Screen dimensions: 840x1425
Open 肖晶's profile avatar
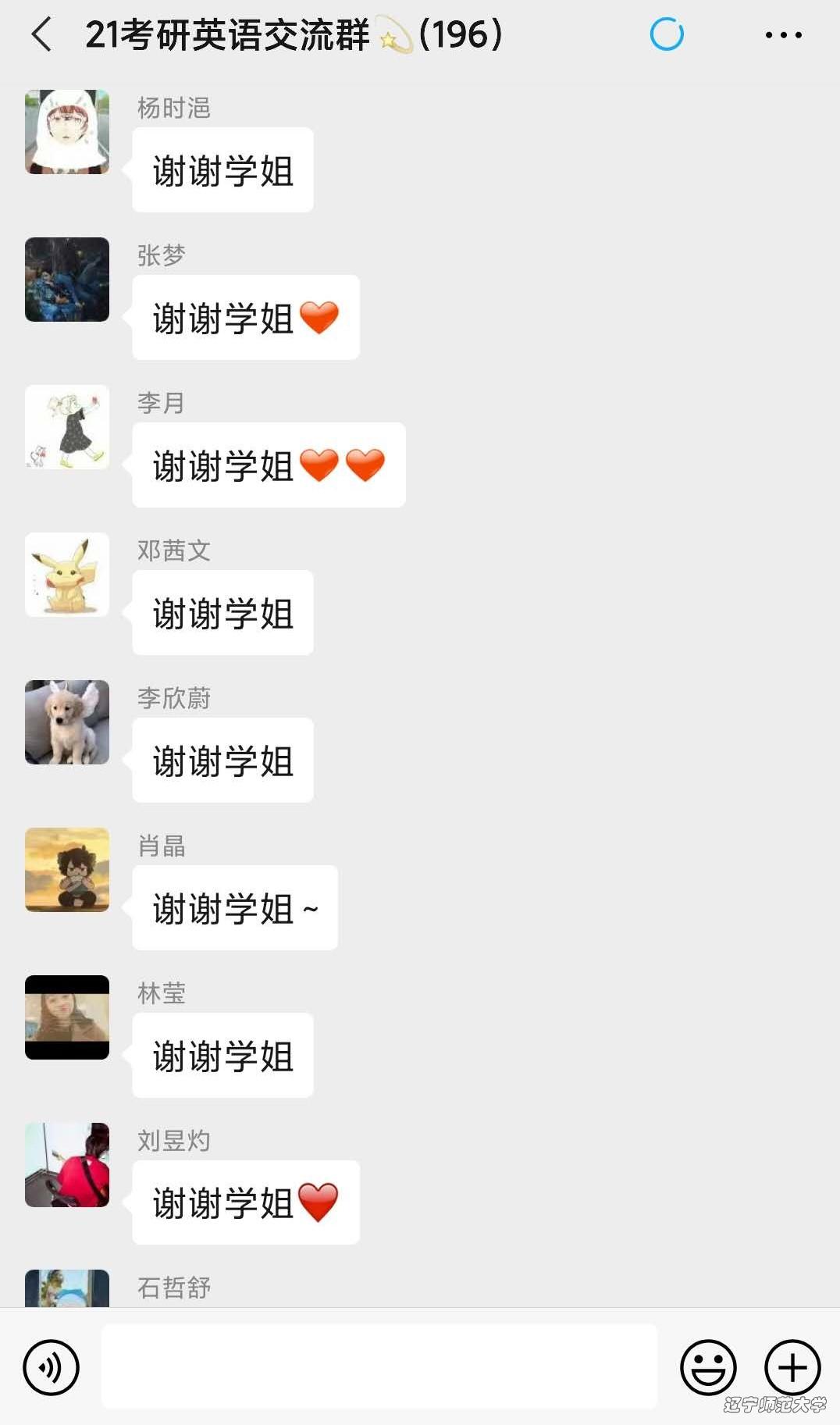pos(67,870)
